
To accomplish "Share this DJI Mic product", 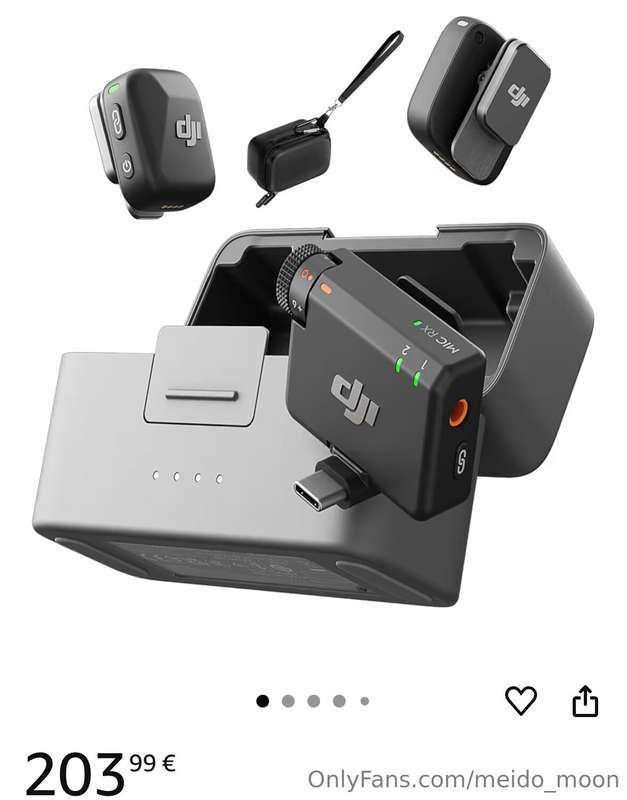I will [585, 701].
